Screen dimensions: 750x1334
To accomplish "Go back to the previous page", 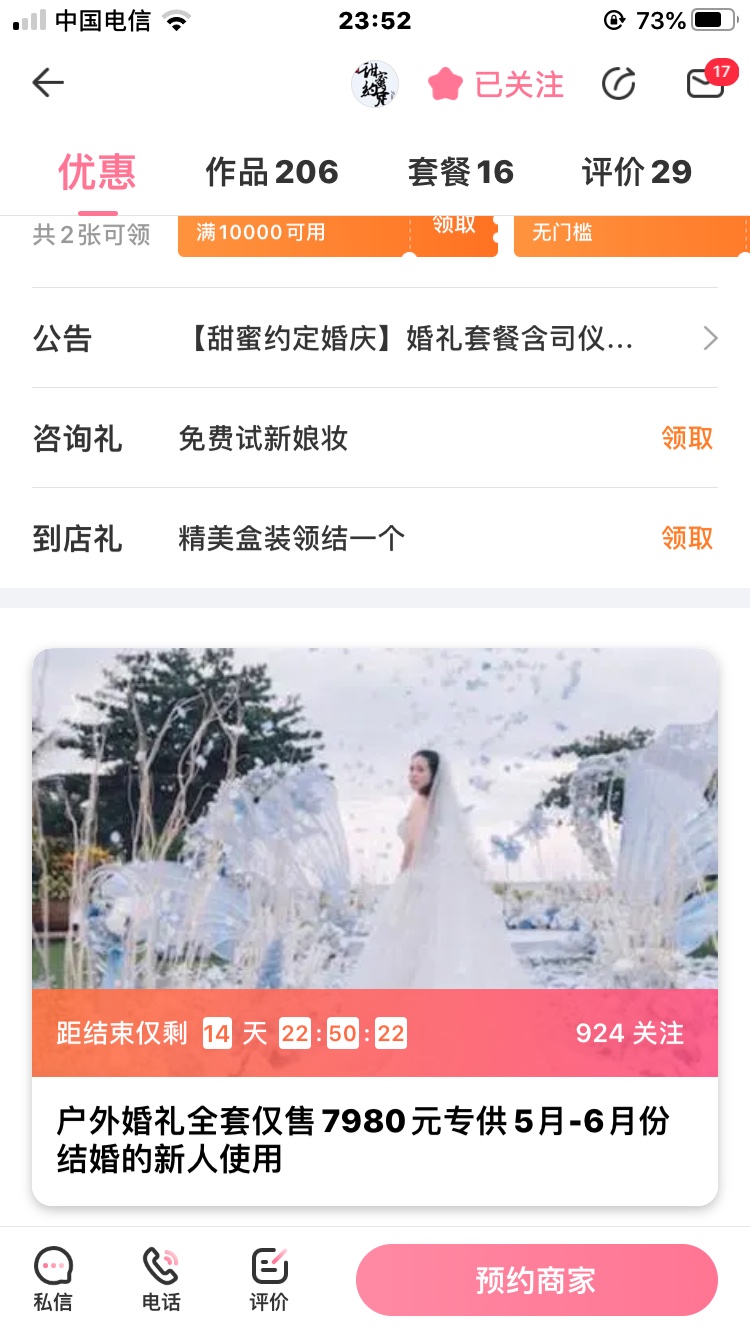I will coord(48,84).
